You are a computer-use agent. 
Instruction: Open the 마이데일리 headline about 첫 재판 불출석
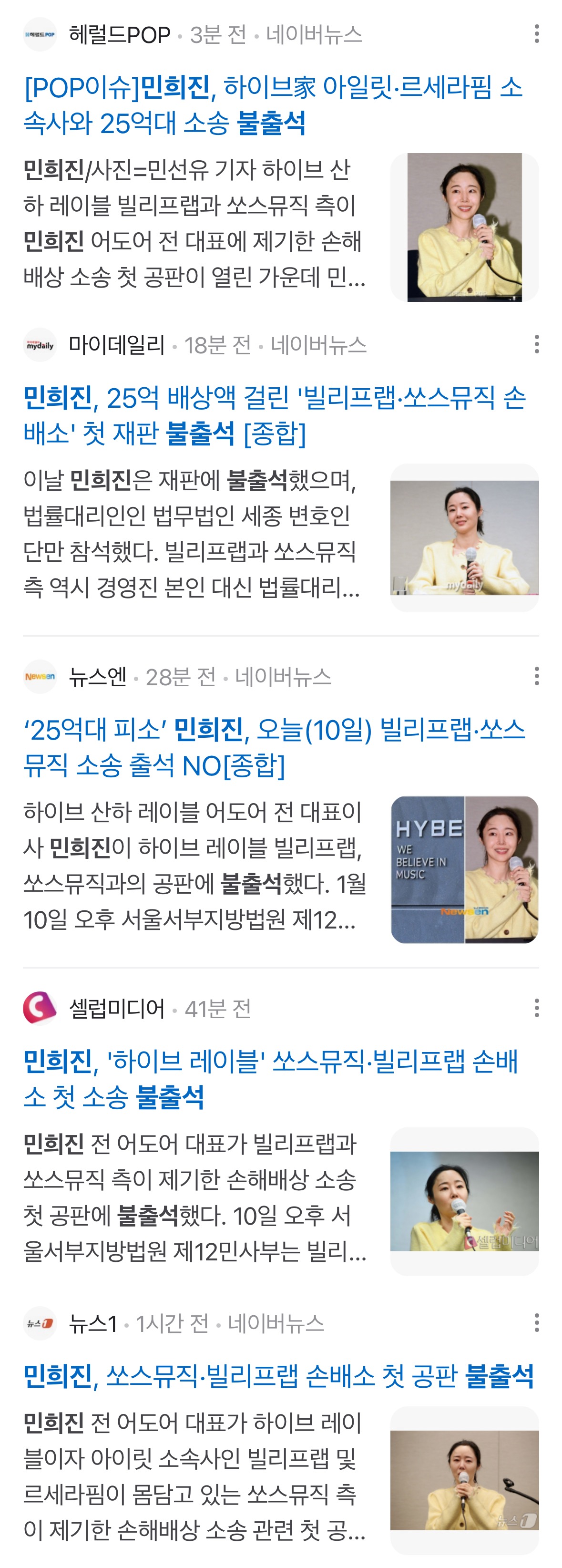point(273,416)
